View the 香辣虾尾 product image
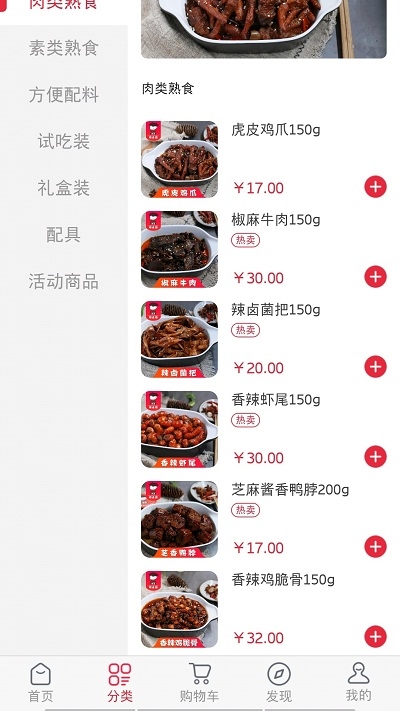The height and width of the screenshot is (711, 400). [x=180, y=429]
